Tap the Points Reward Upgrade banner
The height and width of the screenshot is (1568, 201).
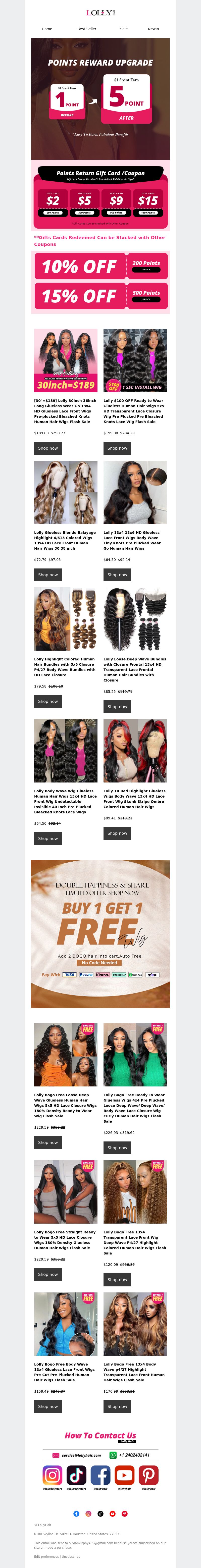(x=100, y=99)
